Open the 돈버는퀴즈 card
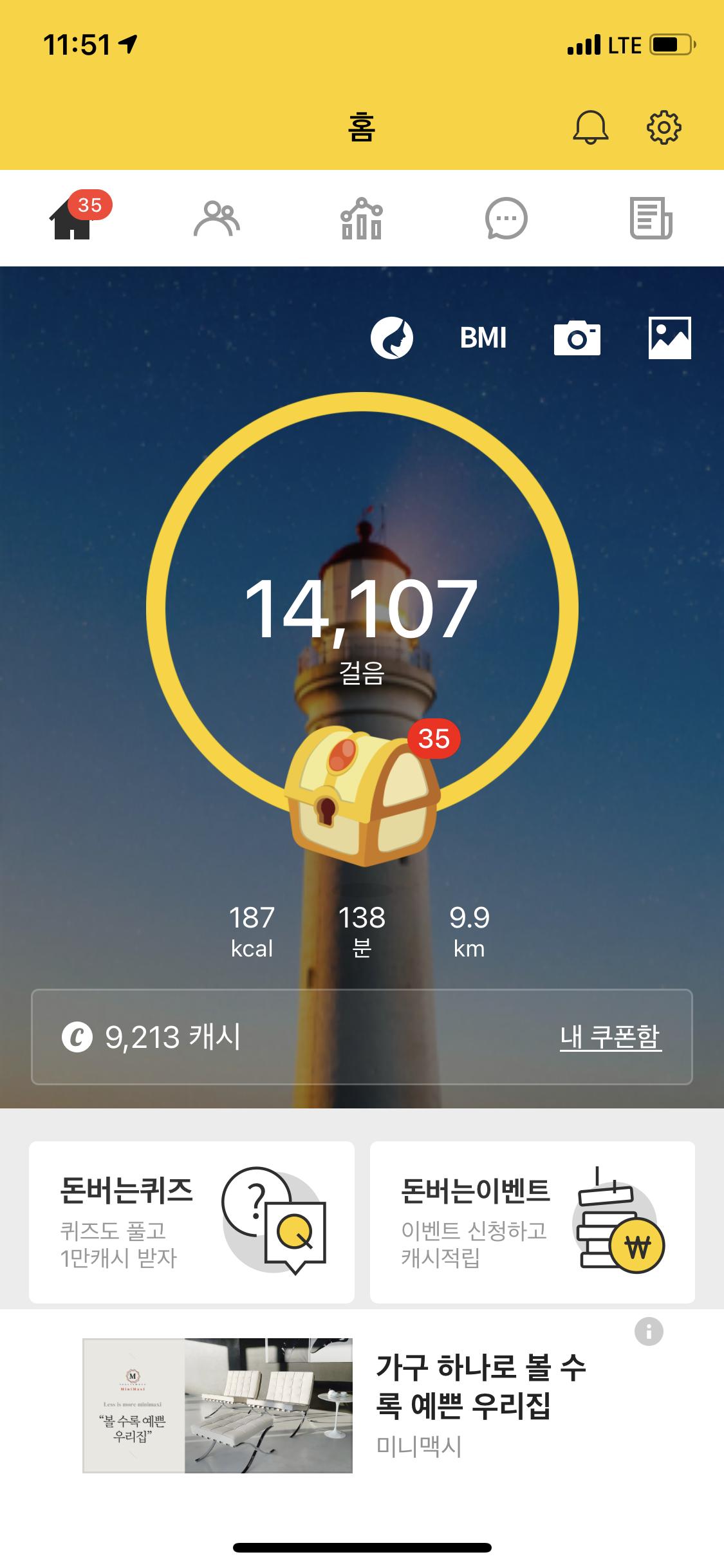The image size is (724, 1568). 192,1222
